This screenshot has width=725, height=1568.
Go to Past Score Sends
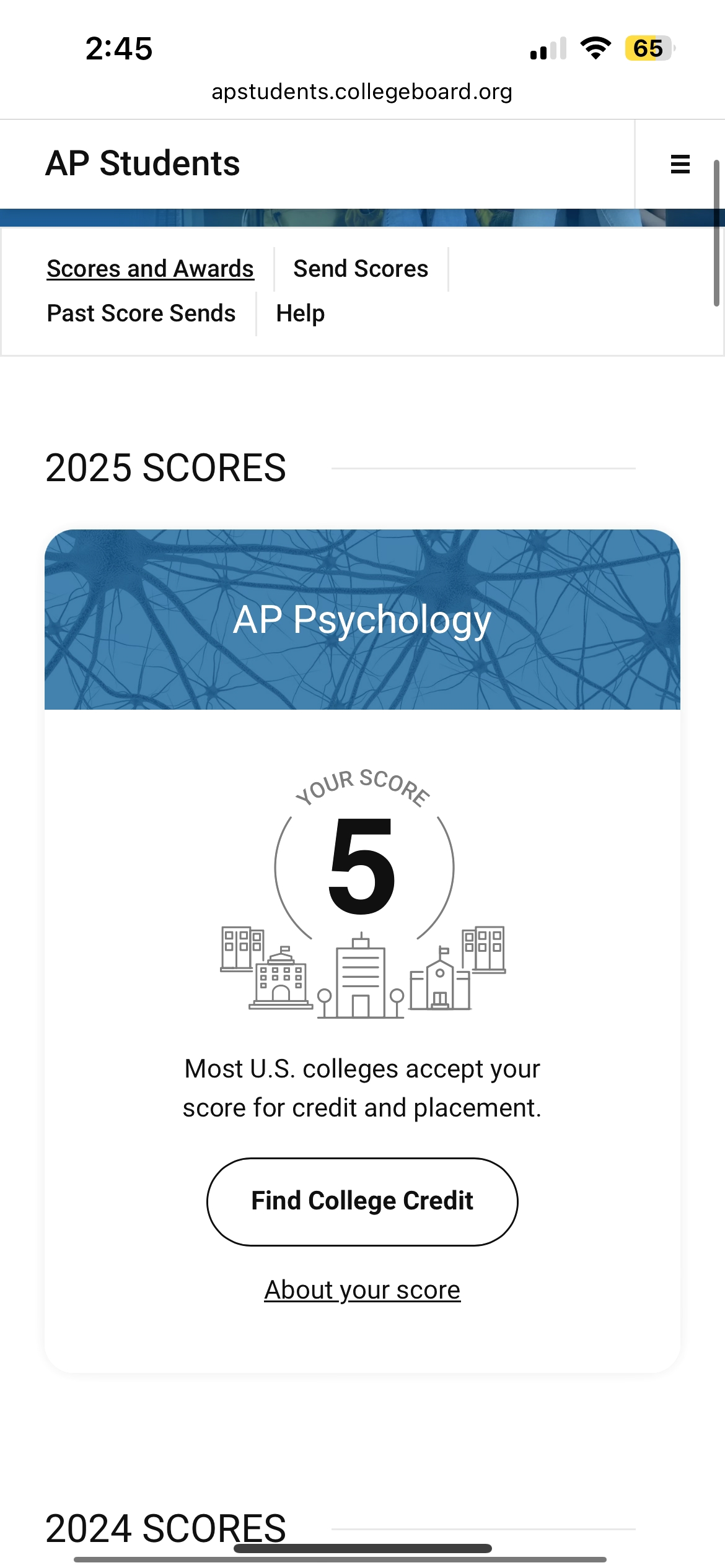141,313
